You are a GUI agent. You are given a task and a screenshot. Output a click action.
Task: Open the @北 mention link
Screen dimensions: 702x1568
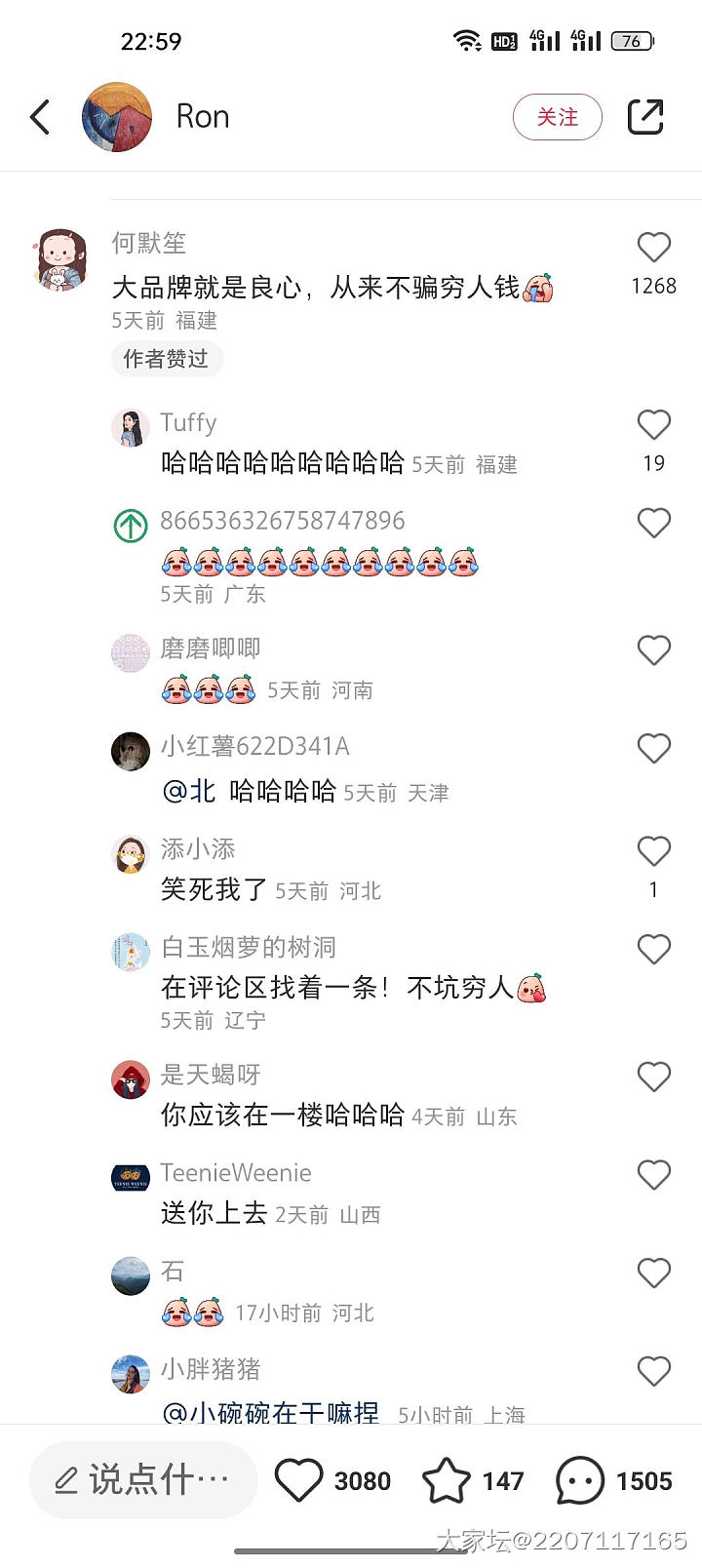[189, 791]
